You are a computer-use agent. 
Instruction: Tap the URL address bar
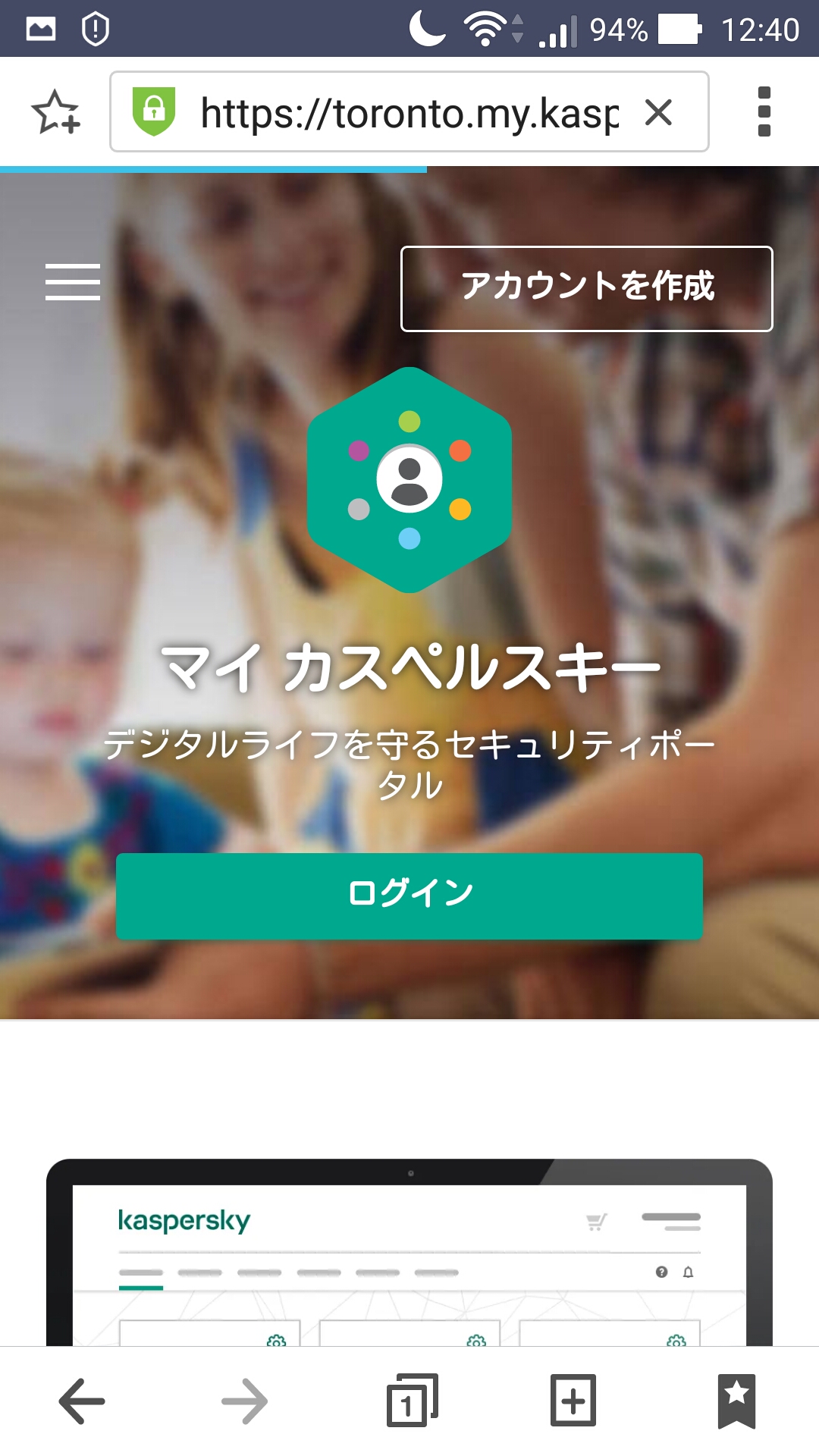[408, 114]
